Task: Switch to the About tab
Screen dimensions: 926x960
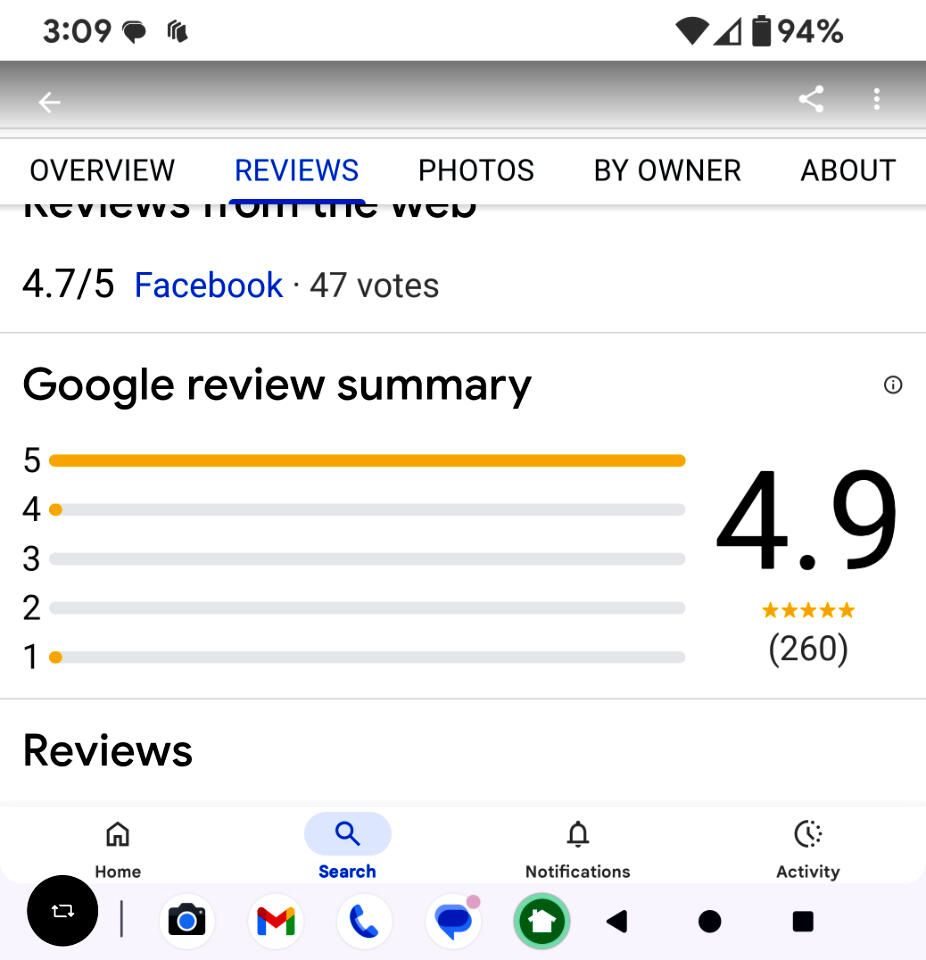Action: point(848,171)
